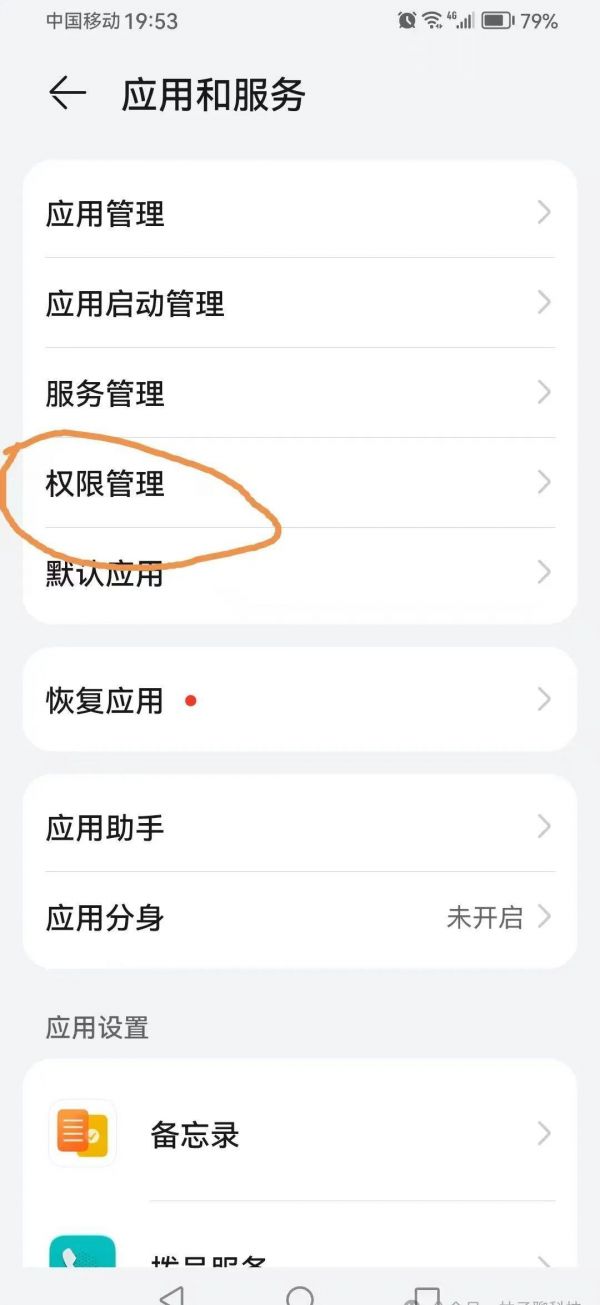Go back using the top-left arrow
This screenshot has height=1305, width=600.
[67, 94]
